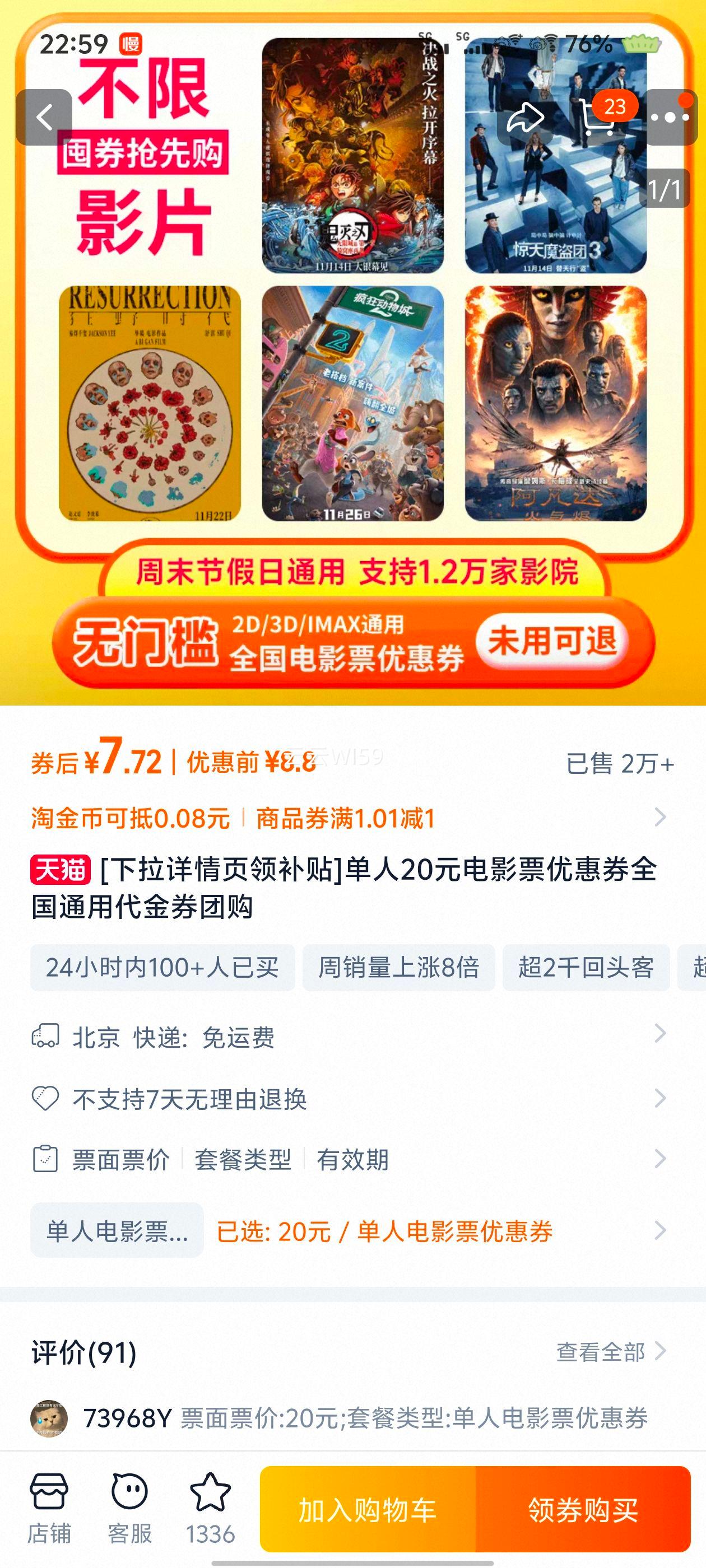Viewport: 706px width, 1568px height.
Task: Tap the back arrow icon
Action: (x=44, y=118)
